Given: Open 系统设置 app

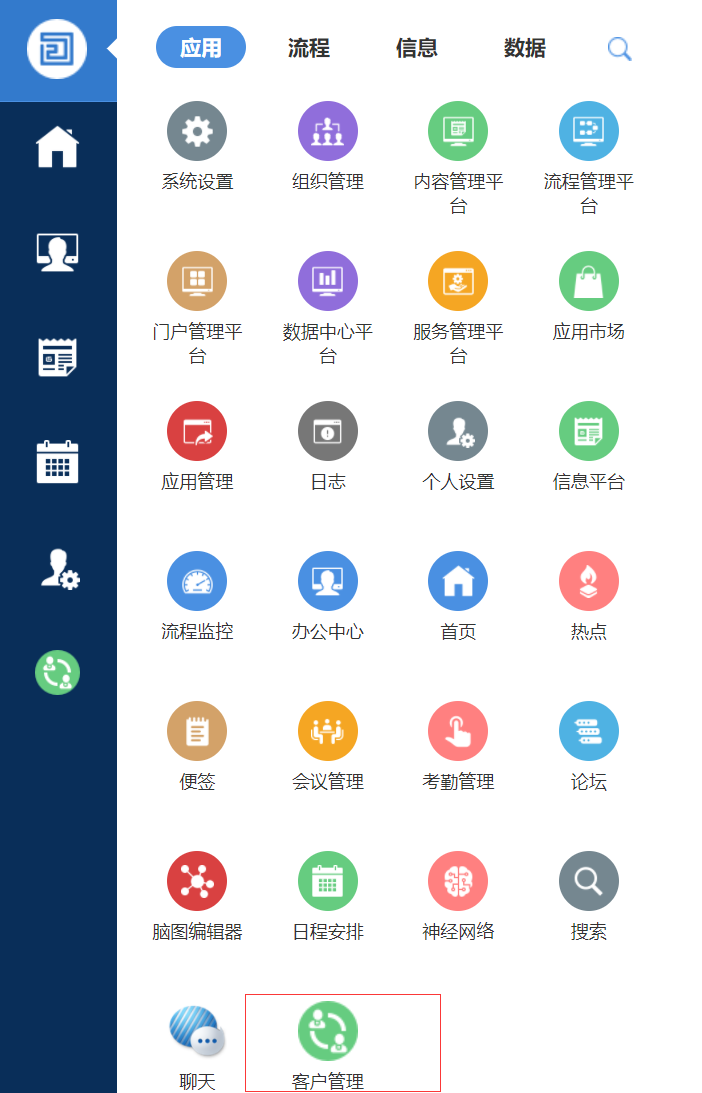Looking at the screenshot, I should point(197,132).
